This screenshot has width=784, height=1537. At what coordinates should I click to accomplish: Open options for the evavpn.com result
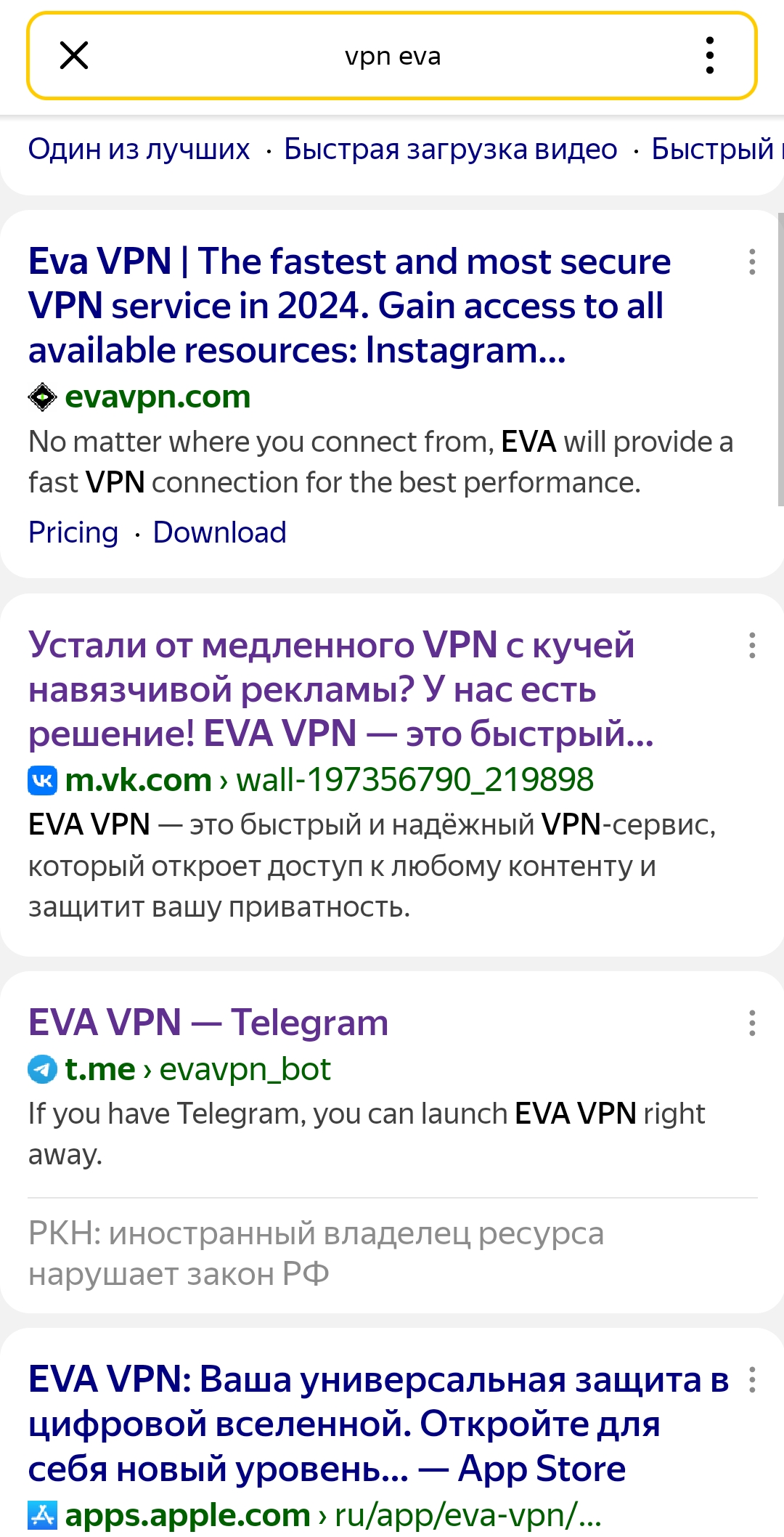pyautogui.click(x=752, y=261)
